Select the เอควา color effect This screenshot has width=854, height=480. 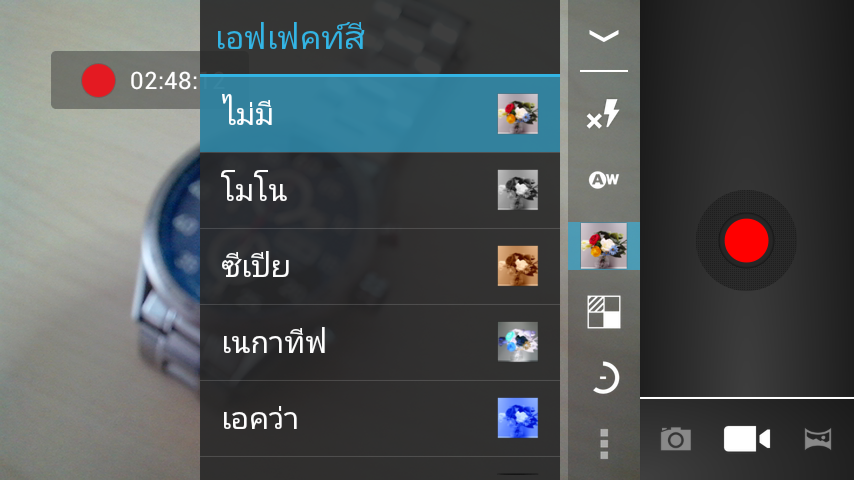click(379, 418)
